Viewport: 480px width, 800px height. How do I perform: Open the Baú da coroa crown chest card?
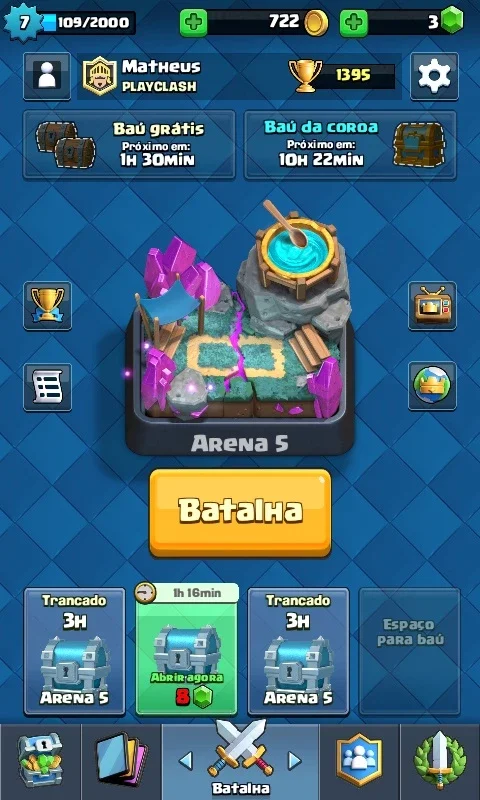350,144
